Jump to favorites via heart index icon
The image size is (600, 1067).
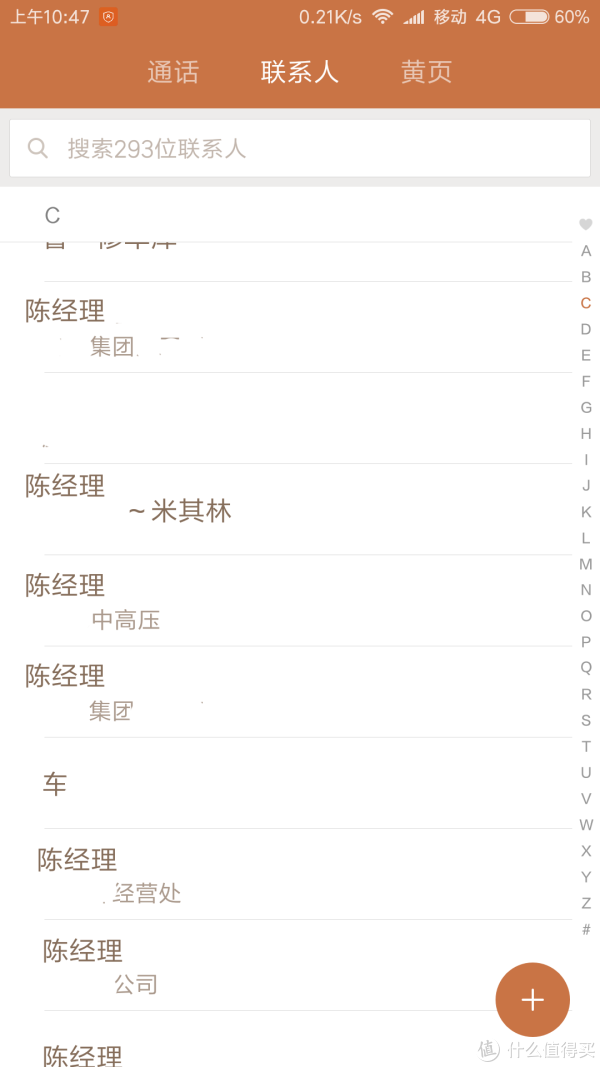click(586, 225)
